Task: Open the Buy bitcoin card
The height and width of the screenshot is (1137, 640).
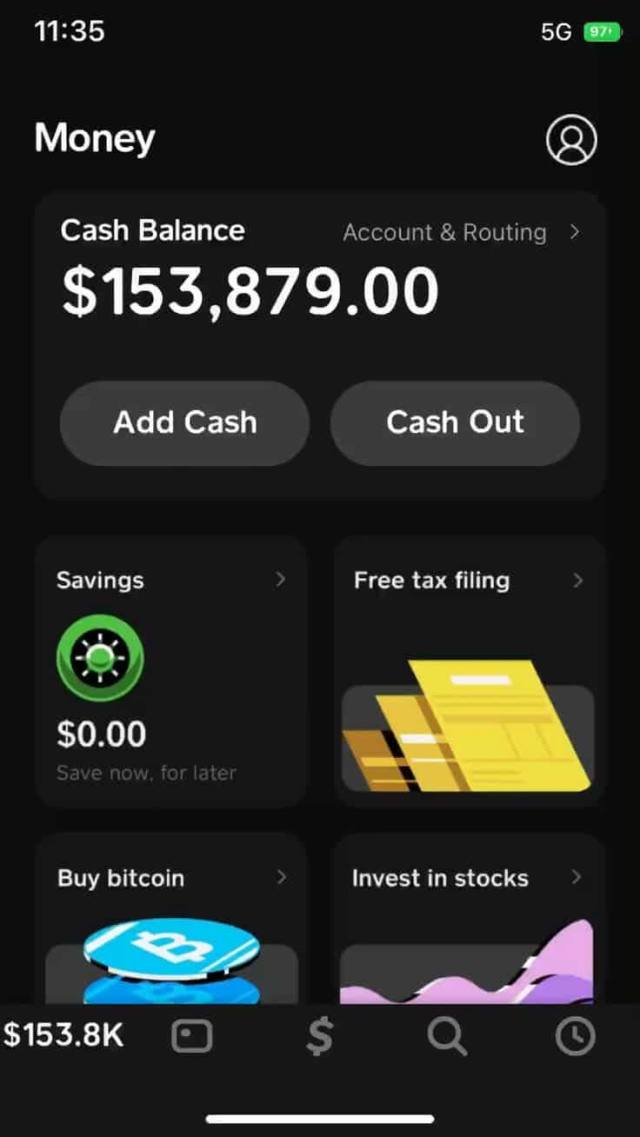Action: tap(171, 918)
